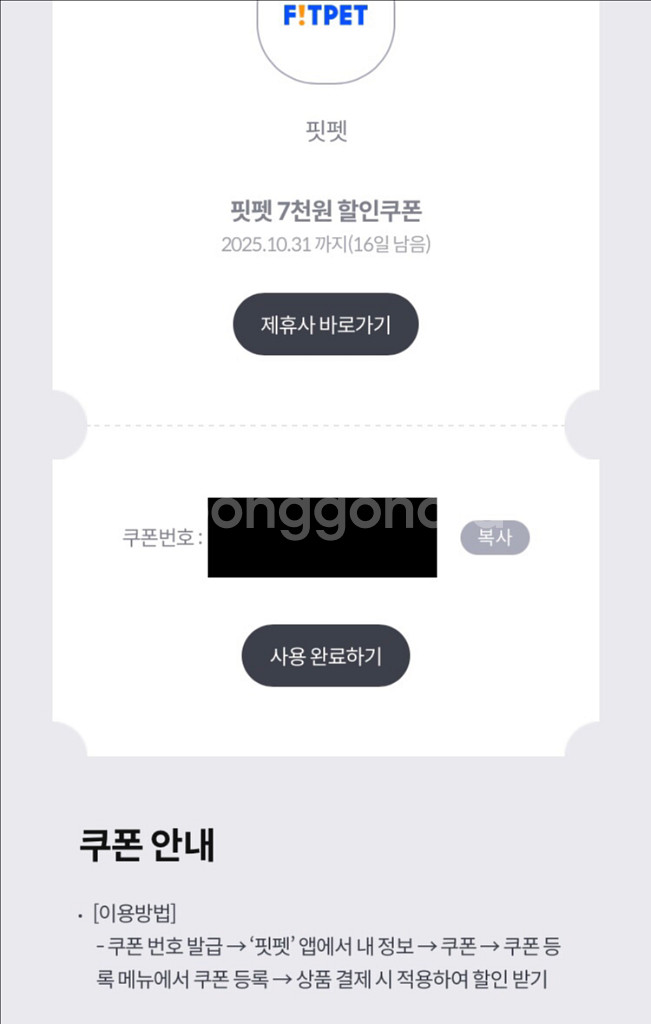This screenshot has width=651, height=1024.
Task: Tap the 제휴사 바로가기 button
Action: pyautogui.click(x=325, y=324)
